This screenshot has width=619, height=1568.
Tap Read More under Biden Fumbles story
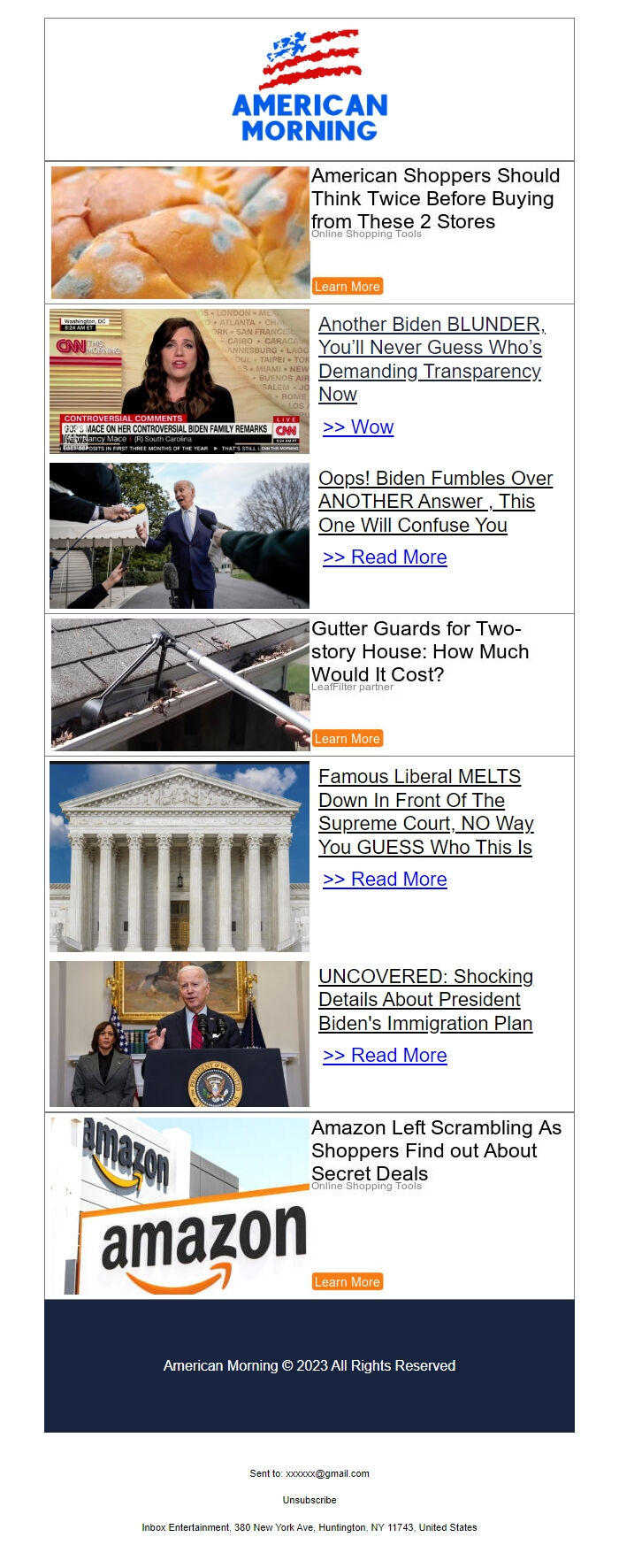385,557
